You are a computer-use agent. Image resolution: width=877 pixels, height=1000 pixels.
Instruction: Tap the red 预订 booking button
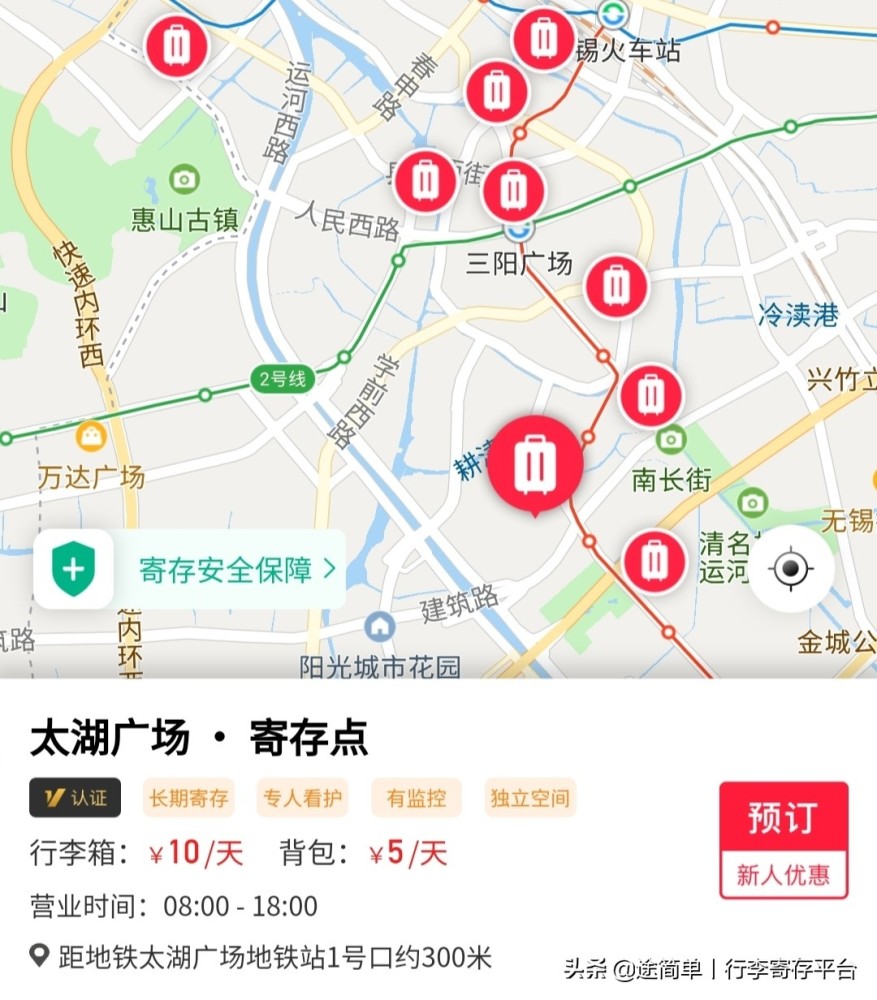pos(783,818)
